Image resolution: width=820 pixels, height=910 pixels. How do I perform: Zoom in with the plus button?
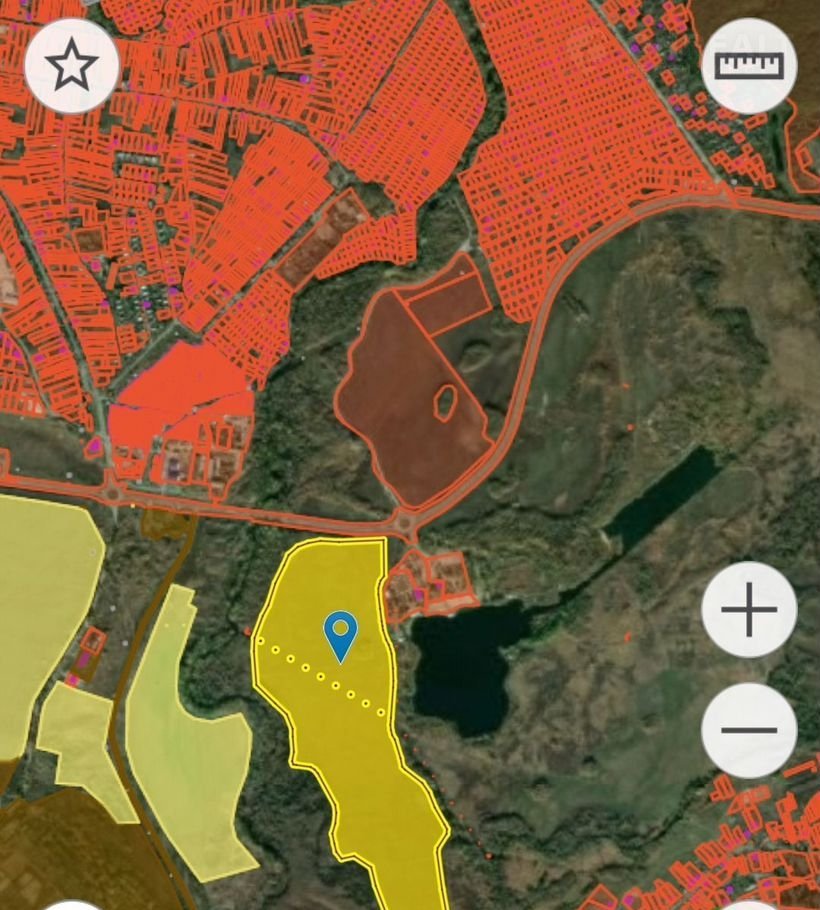tap(749, 609)
